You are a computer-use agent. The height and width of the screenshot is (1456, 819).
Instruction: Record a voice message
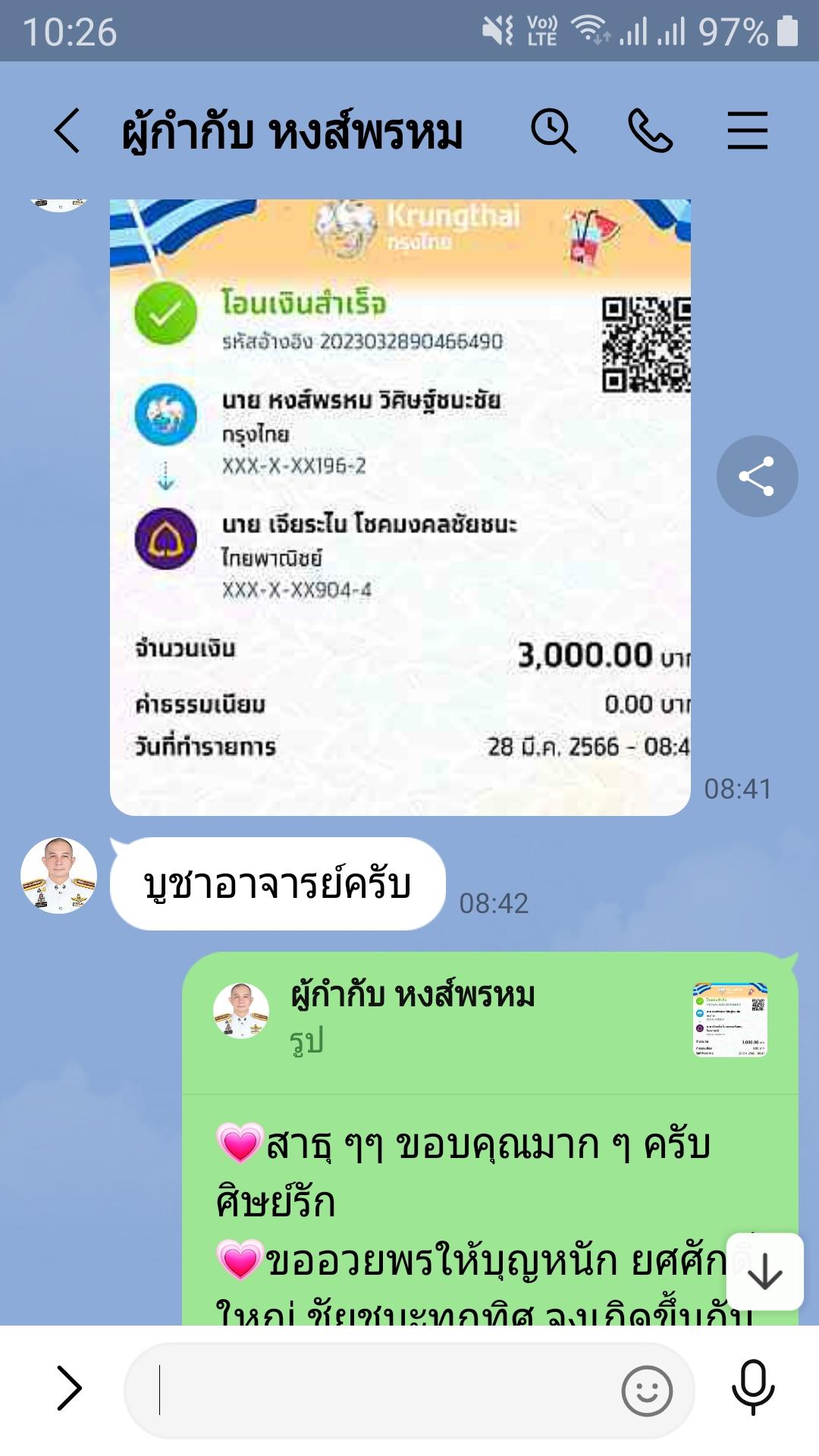click(x=752, y=1388)
